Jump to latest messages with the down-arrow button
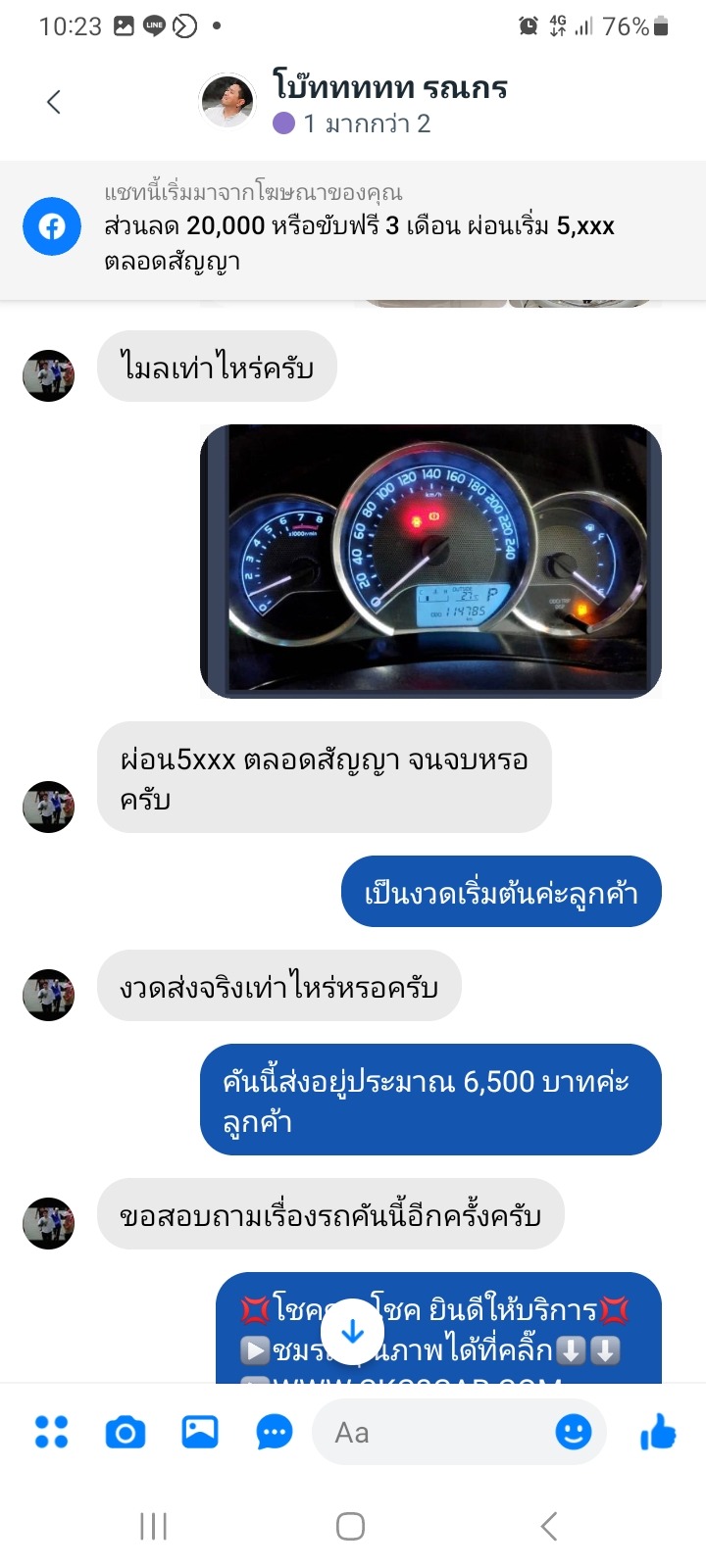This screenshot has height=1568, width=706. 353,1331
